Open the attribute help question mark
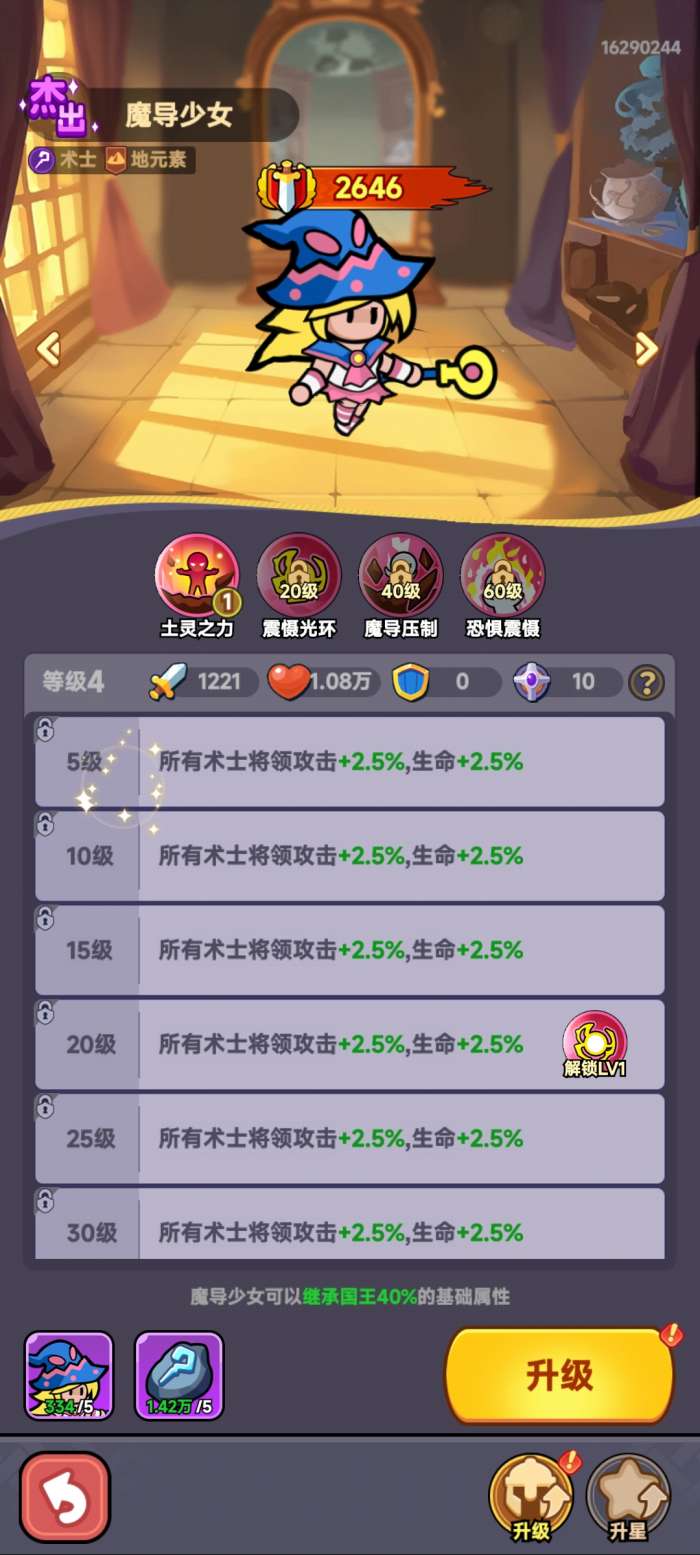The width and height of the screenshot is (700, 1555). click(x=646, y=683)
